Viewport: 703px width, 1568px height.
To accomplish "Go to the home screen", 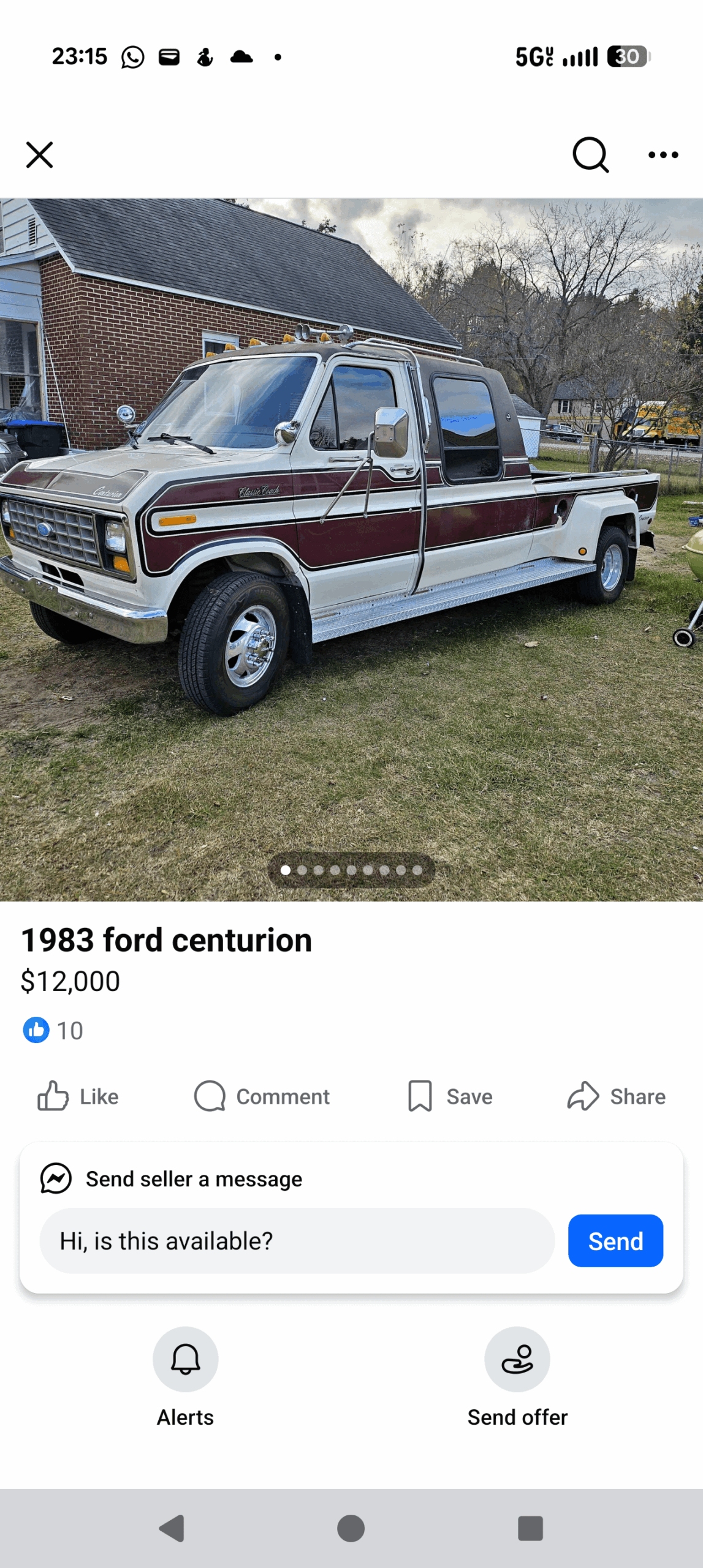I will tap(351, 1528).
